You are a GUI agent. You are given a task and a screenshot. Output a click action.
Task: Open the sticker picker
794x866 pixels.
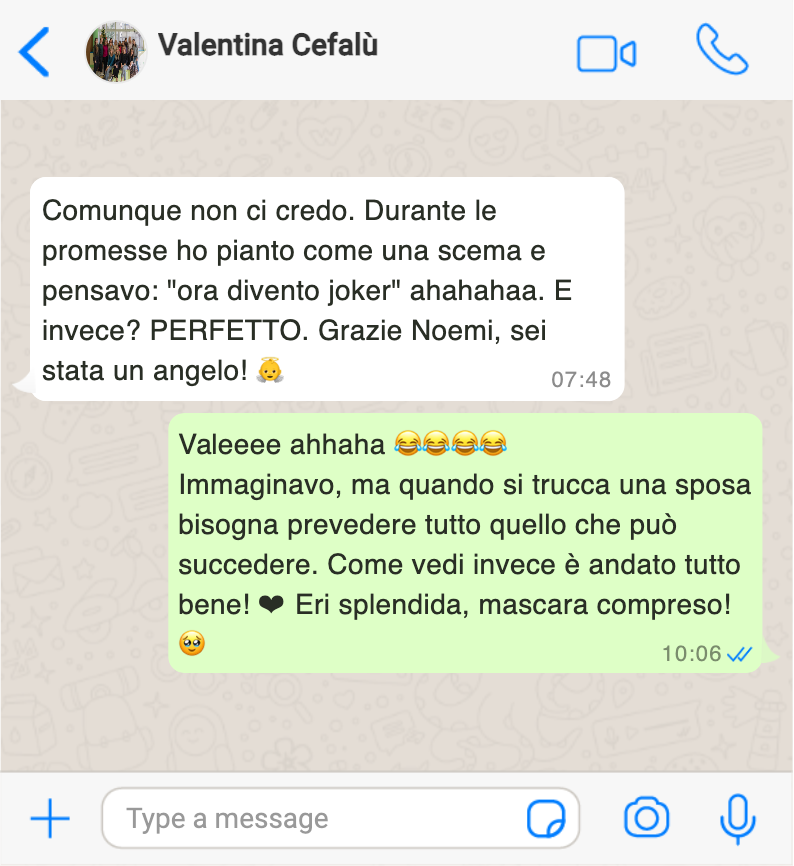click(546, 820)
